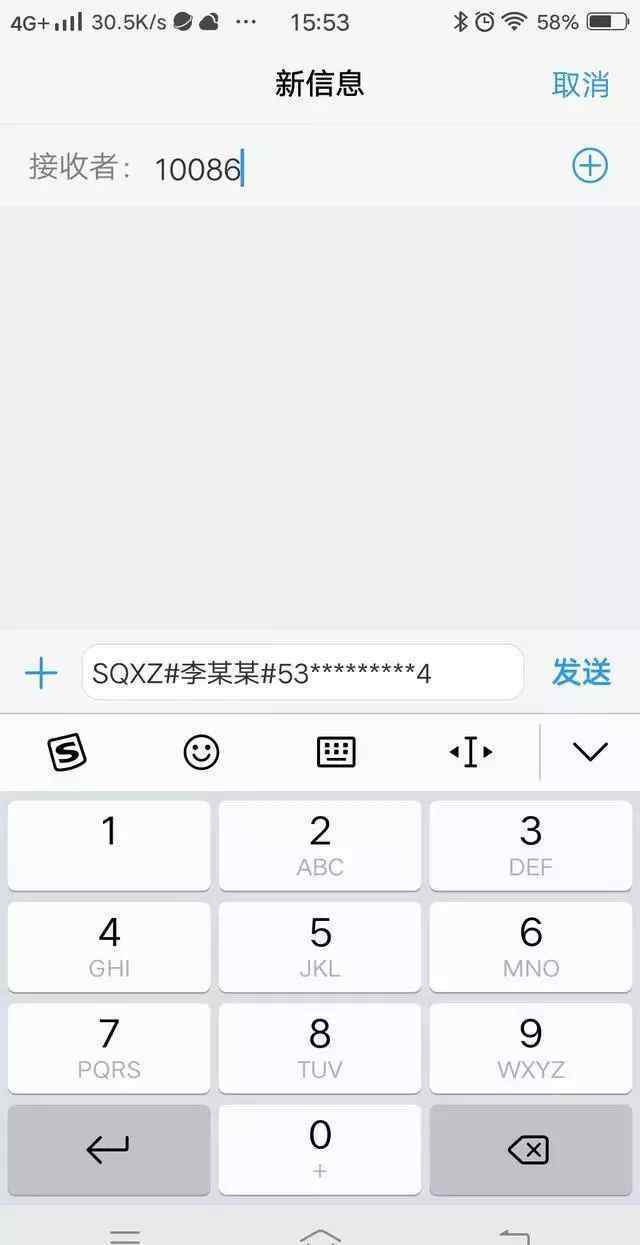Tap 取消 to cancel the new message
The width and height of the screenshot is (640, 1245).
click(580, 84)
